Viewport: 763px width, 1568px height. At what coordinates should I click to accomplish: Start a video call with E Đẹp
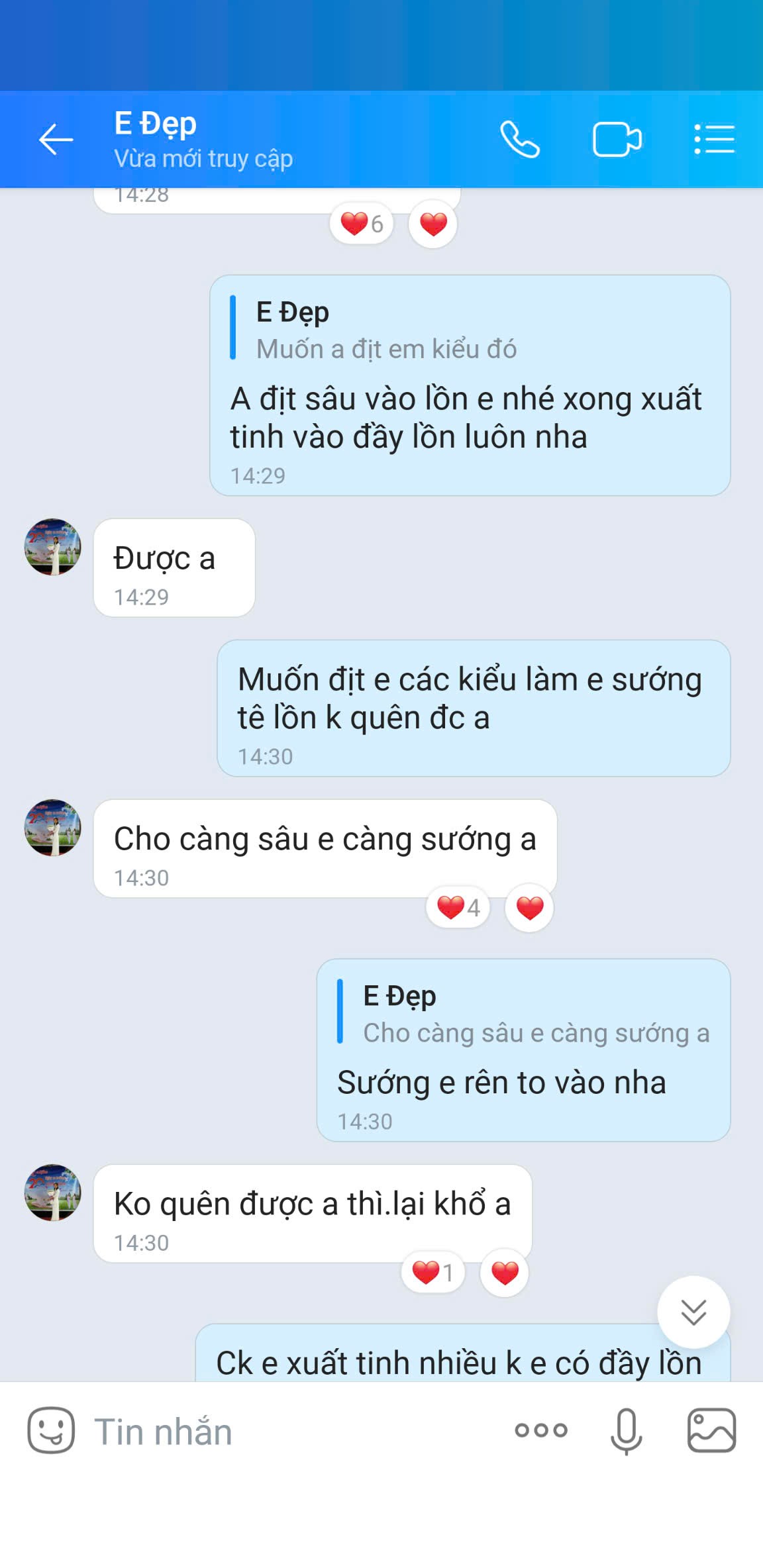[617, 140]
